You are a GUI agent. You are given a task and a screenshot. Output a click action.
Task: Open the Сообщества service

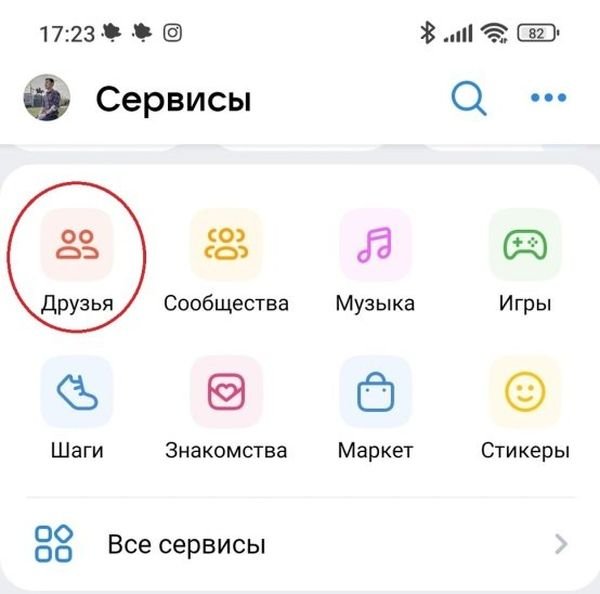point(226,245)
